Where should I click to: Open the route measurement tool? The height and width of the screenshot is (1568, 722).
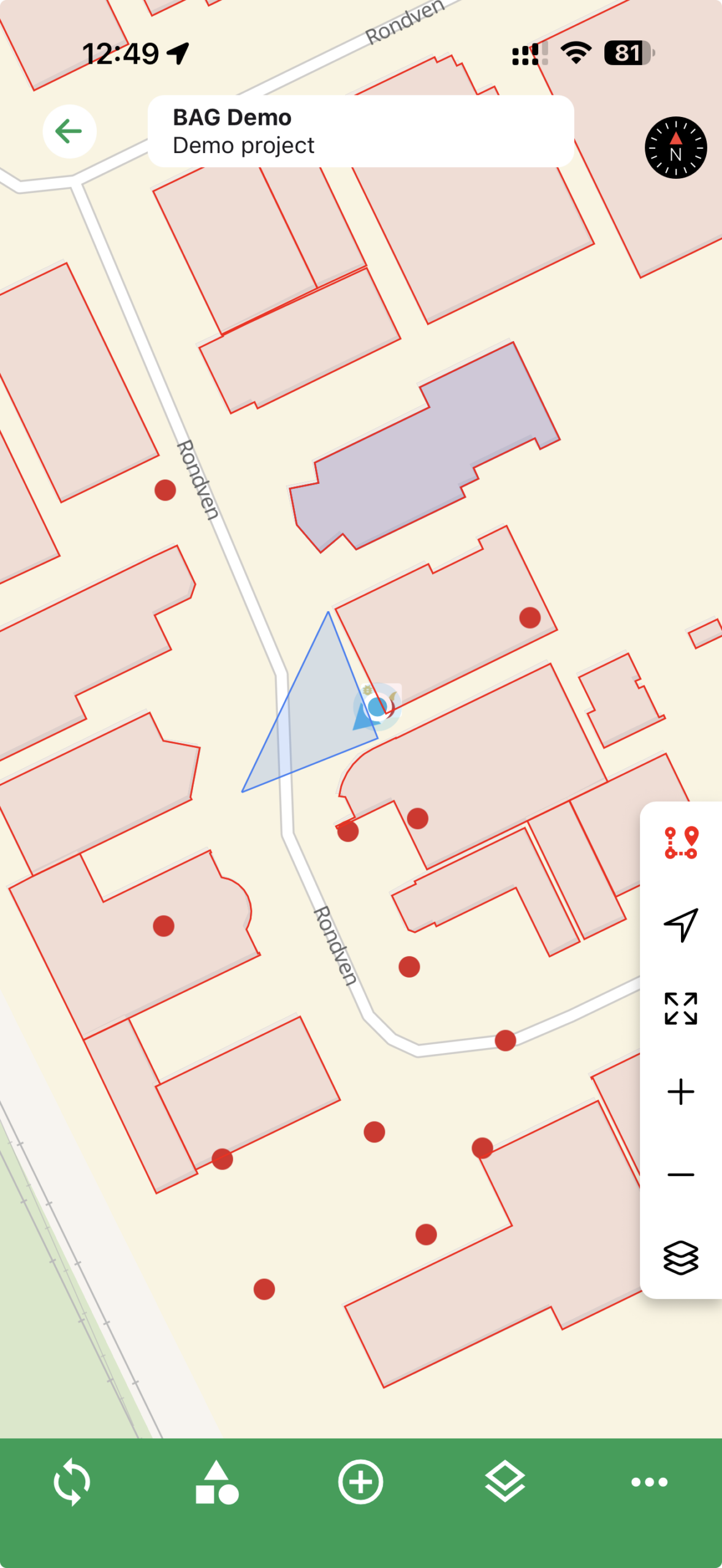coord(681,843)
